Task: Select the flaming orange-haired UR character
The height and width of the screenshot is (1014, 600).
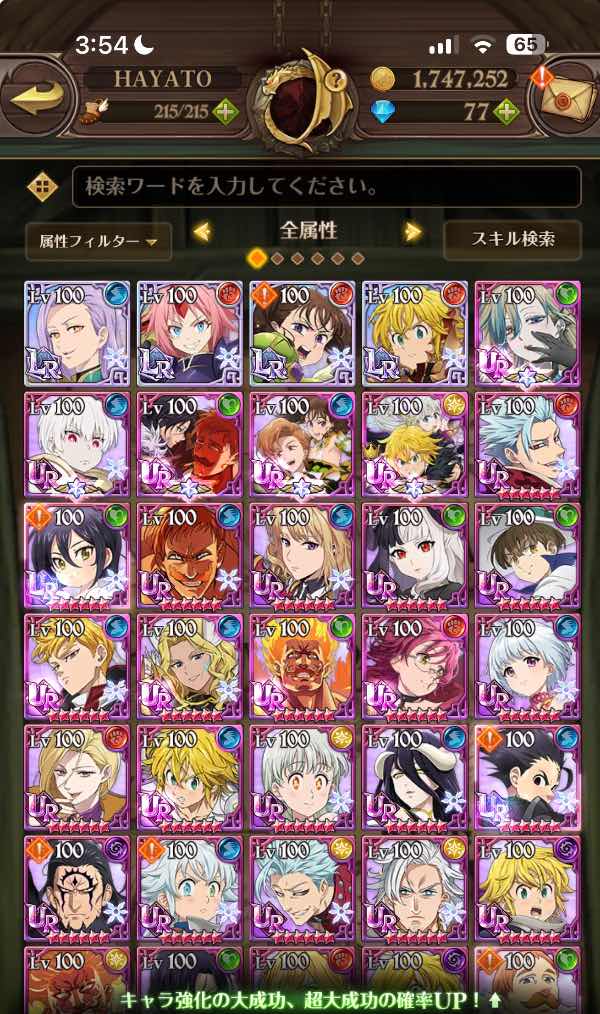Action: 301,665
